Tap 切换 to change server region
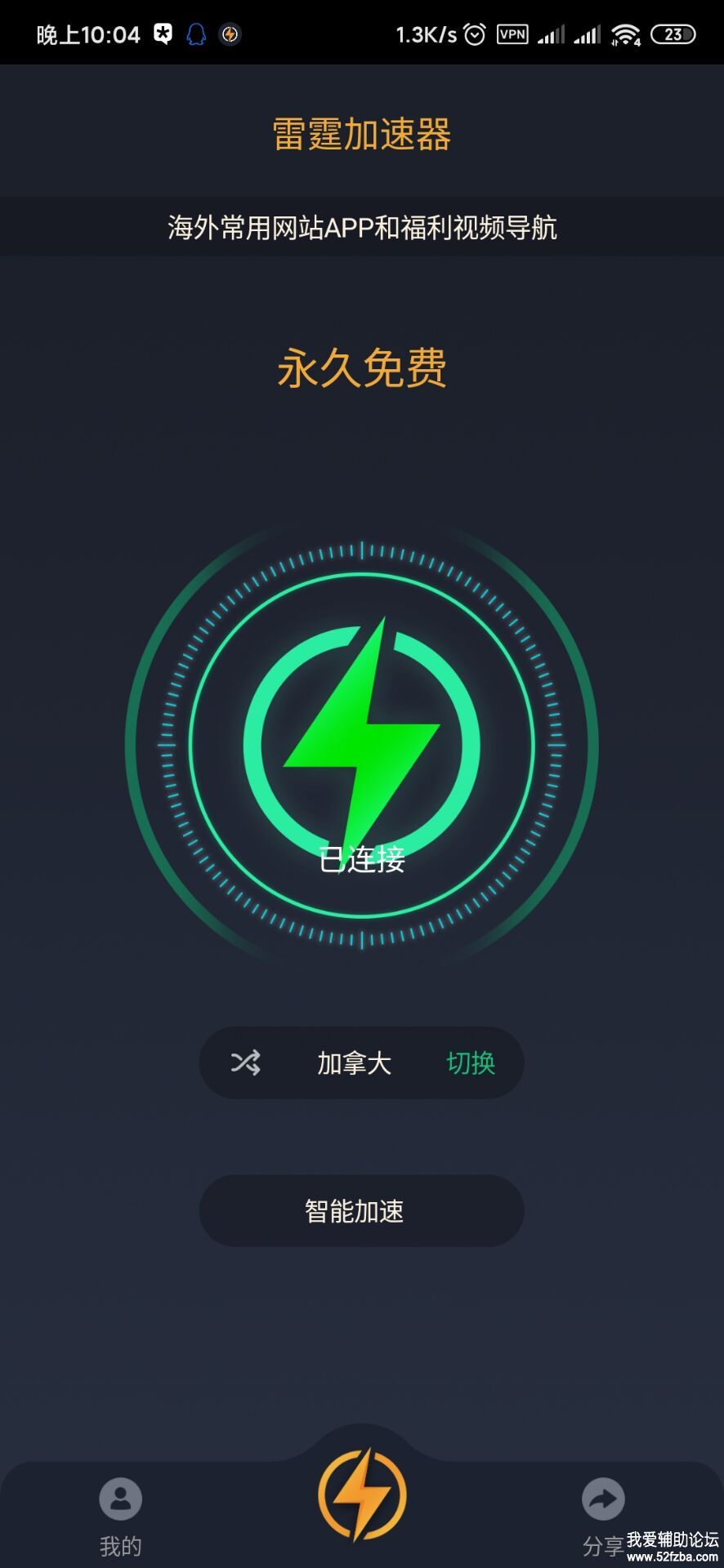Image resolution: width=724 pixels, height=1568 pixels. point(471,1062)
